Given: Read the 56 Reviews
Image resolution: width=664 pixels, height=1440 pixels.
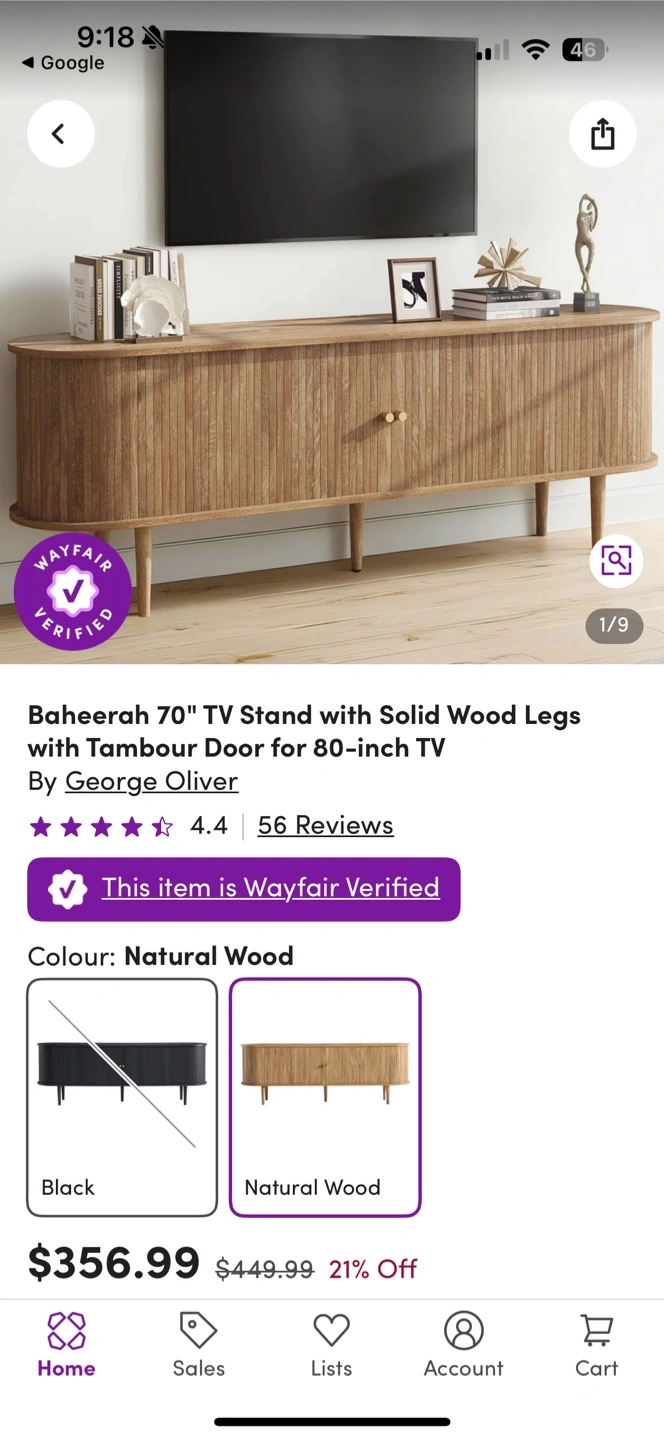Looking at the screenshot, I should click(x=325, y=825).
